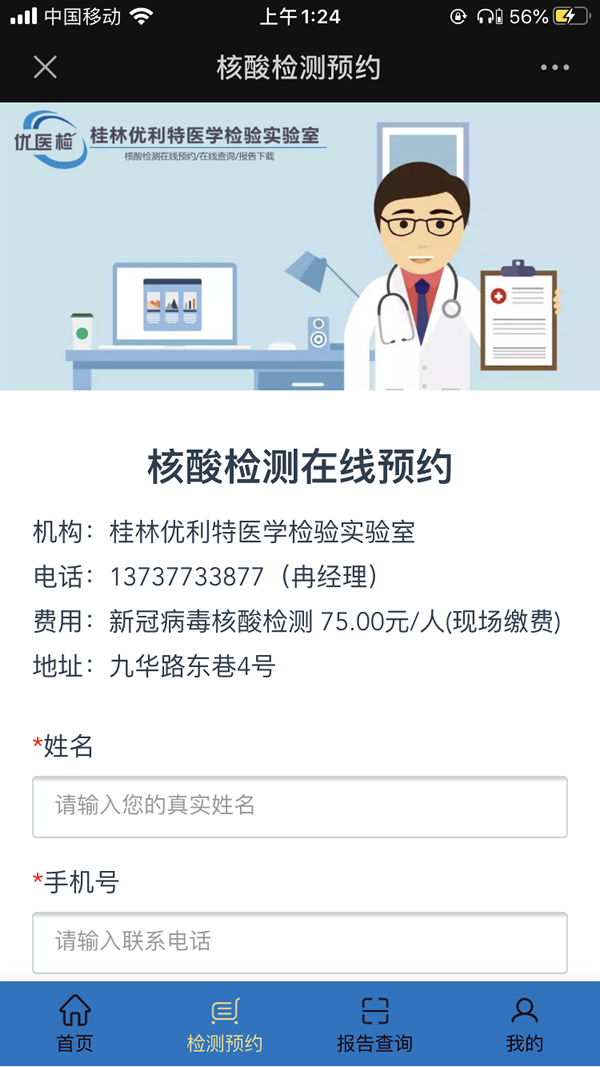The image size is (600, 1067).
Task: Go to the 首页 home tab
Action: (75, 1023)
